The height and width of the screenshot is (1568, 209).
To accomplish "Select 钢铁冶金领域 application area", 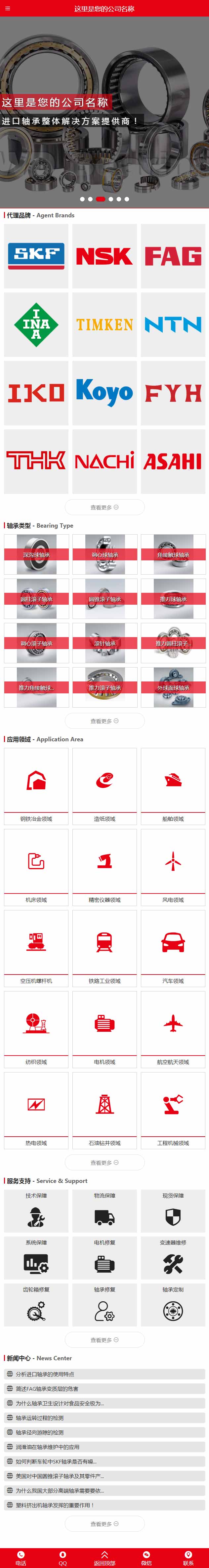I will point(36,786).
